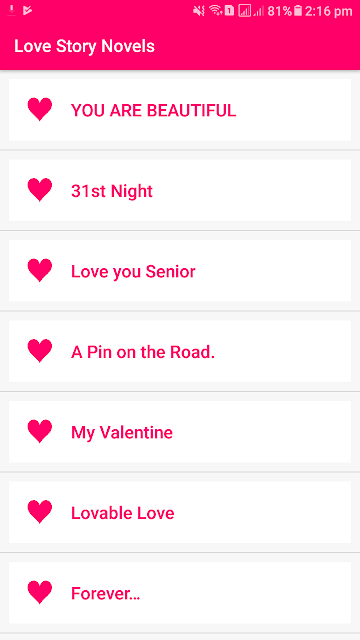Choose the Lovable Love novel
360x640 pixels.
point(180,512)
